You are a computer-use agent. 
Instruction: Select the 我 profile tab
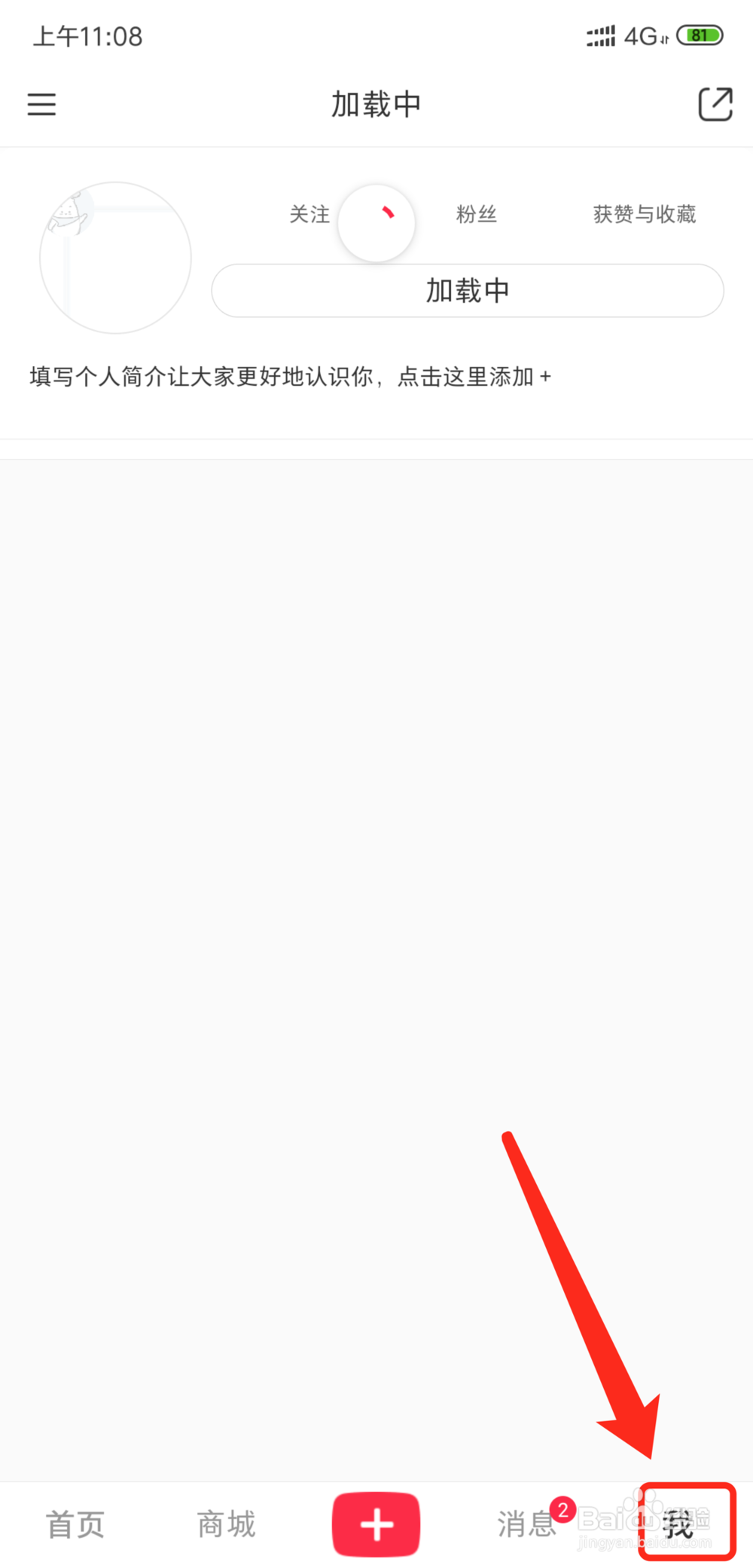(678, 1524)
